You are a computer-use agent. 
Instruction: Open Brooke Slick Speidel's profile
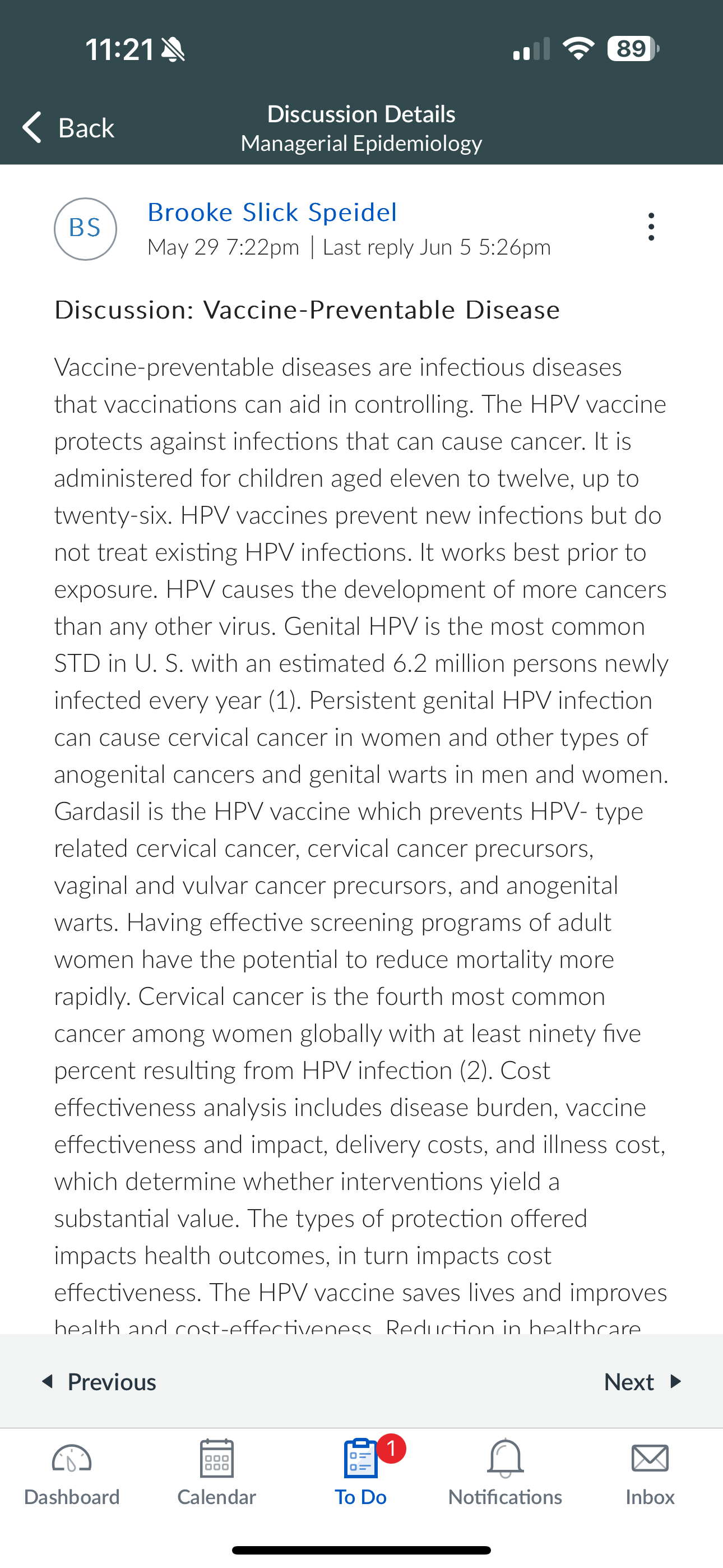coord(272,212)
